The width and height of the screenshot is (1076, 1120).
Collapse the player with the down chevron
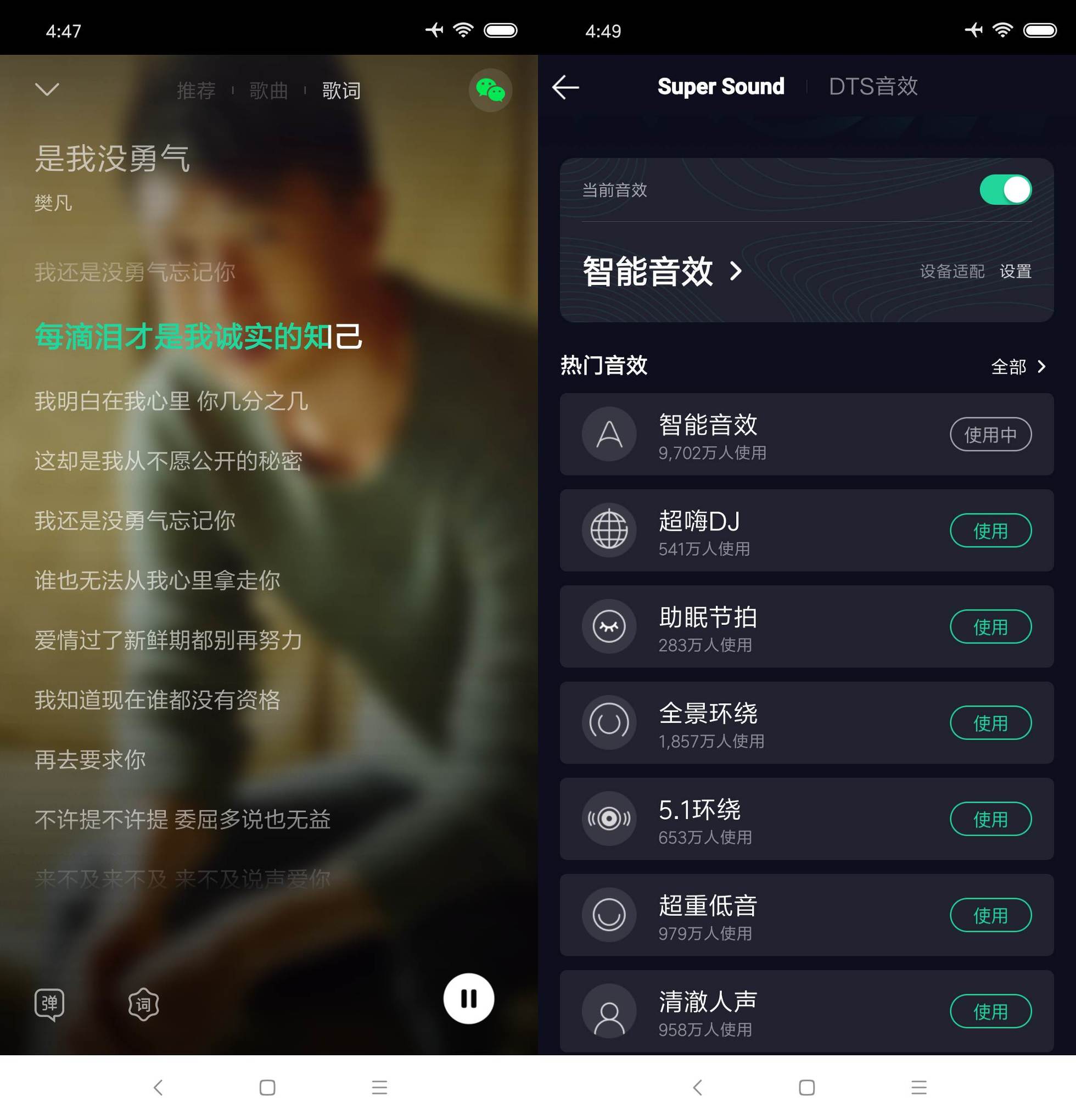[x=47, y=89]
